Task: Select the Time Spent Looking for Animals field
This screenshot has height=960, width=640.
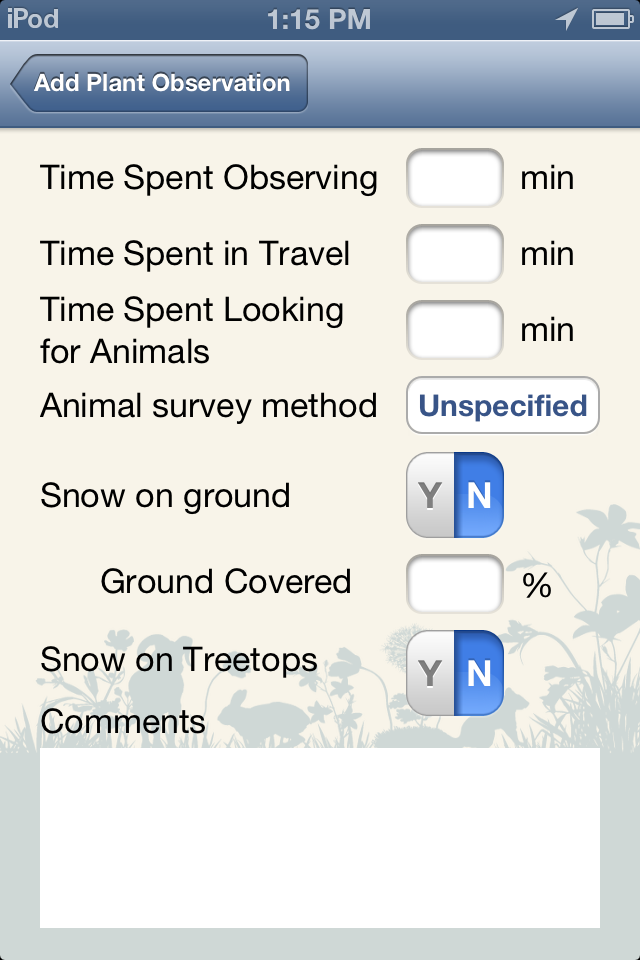Action: point(454,330)
